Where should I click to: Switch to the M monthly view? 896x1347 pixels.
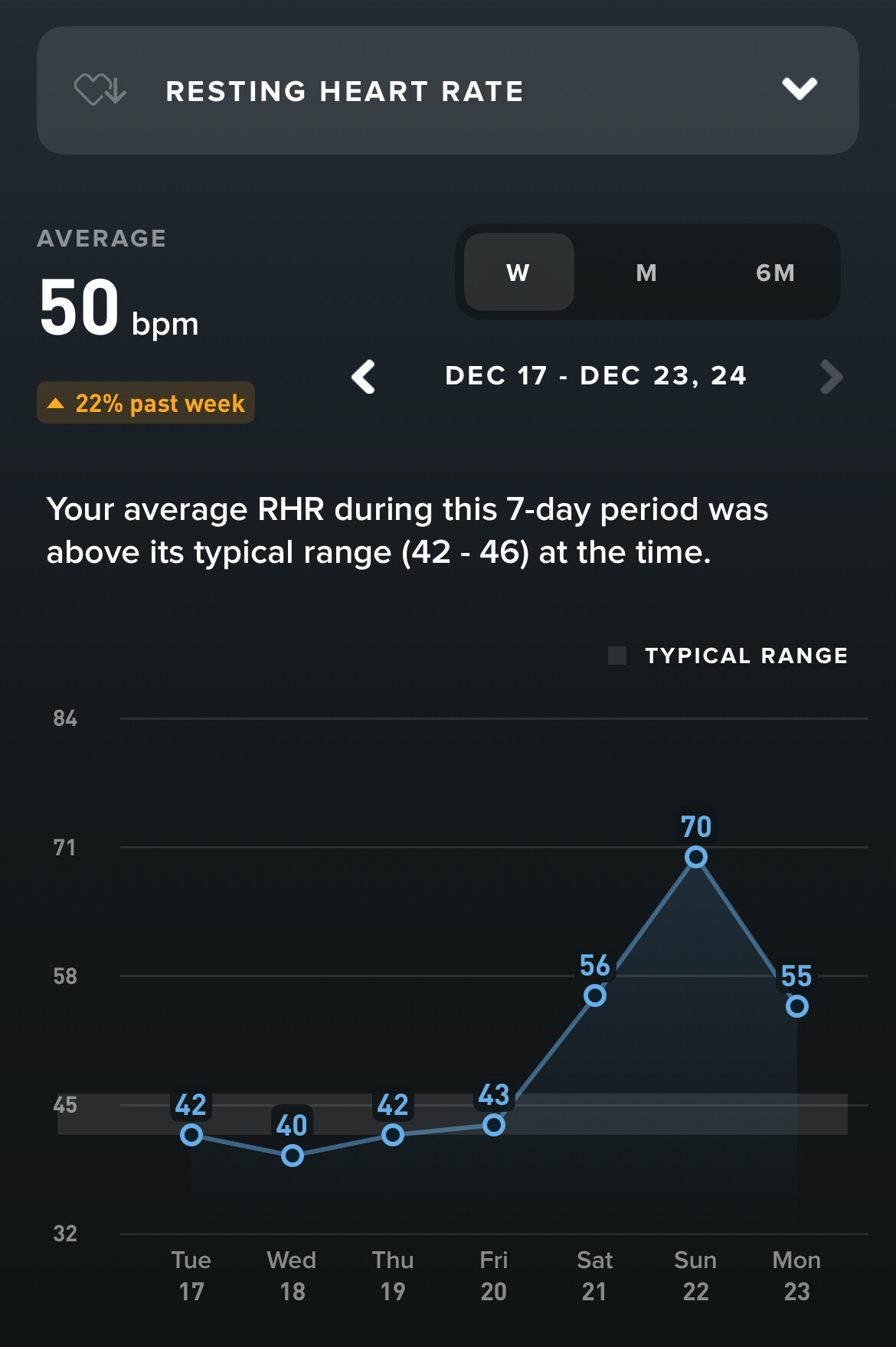[646, 273]
